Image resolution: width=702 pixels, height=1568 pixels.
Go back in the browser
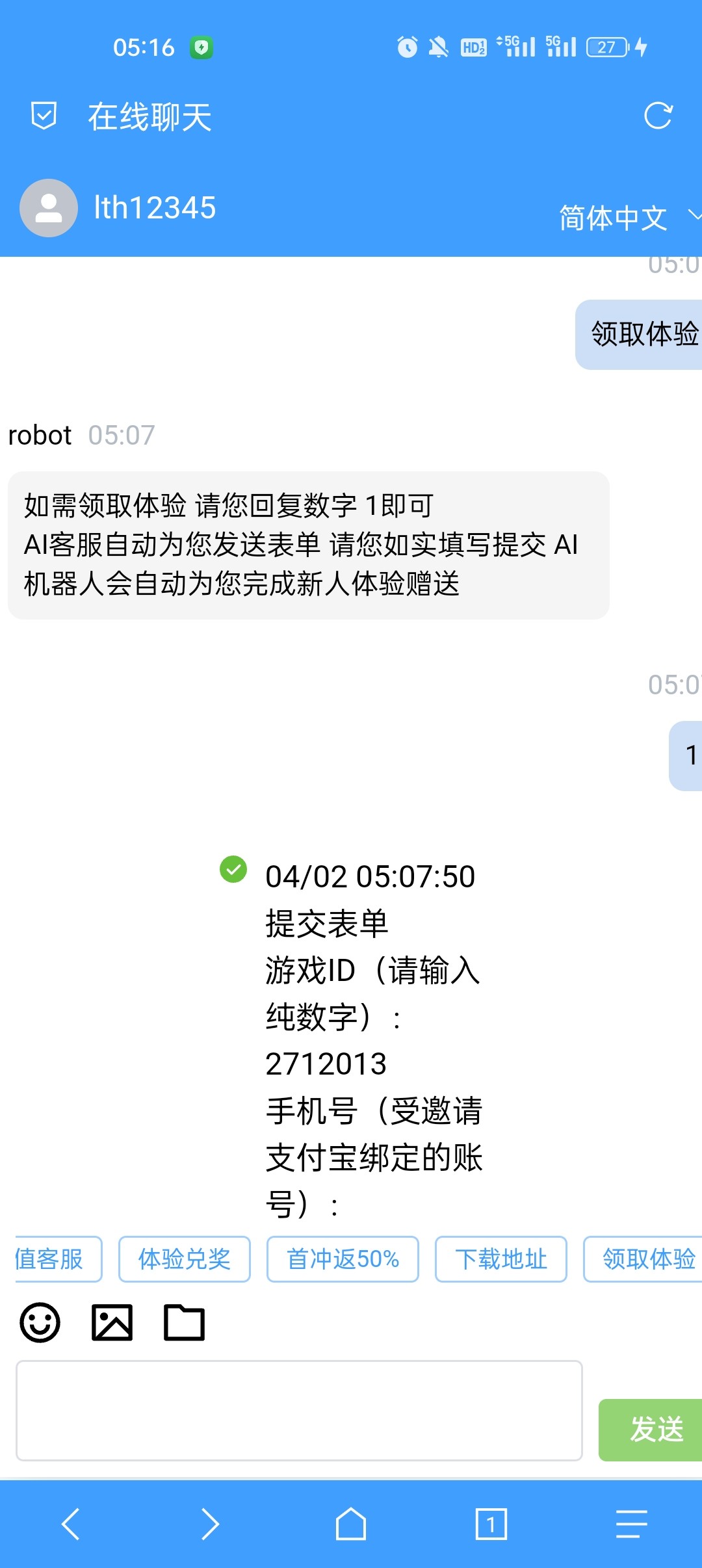[70, 1524]
